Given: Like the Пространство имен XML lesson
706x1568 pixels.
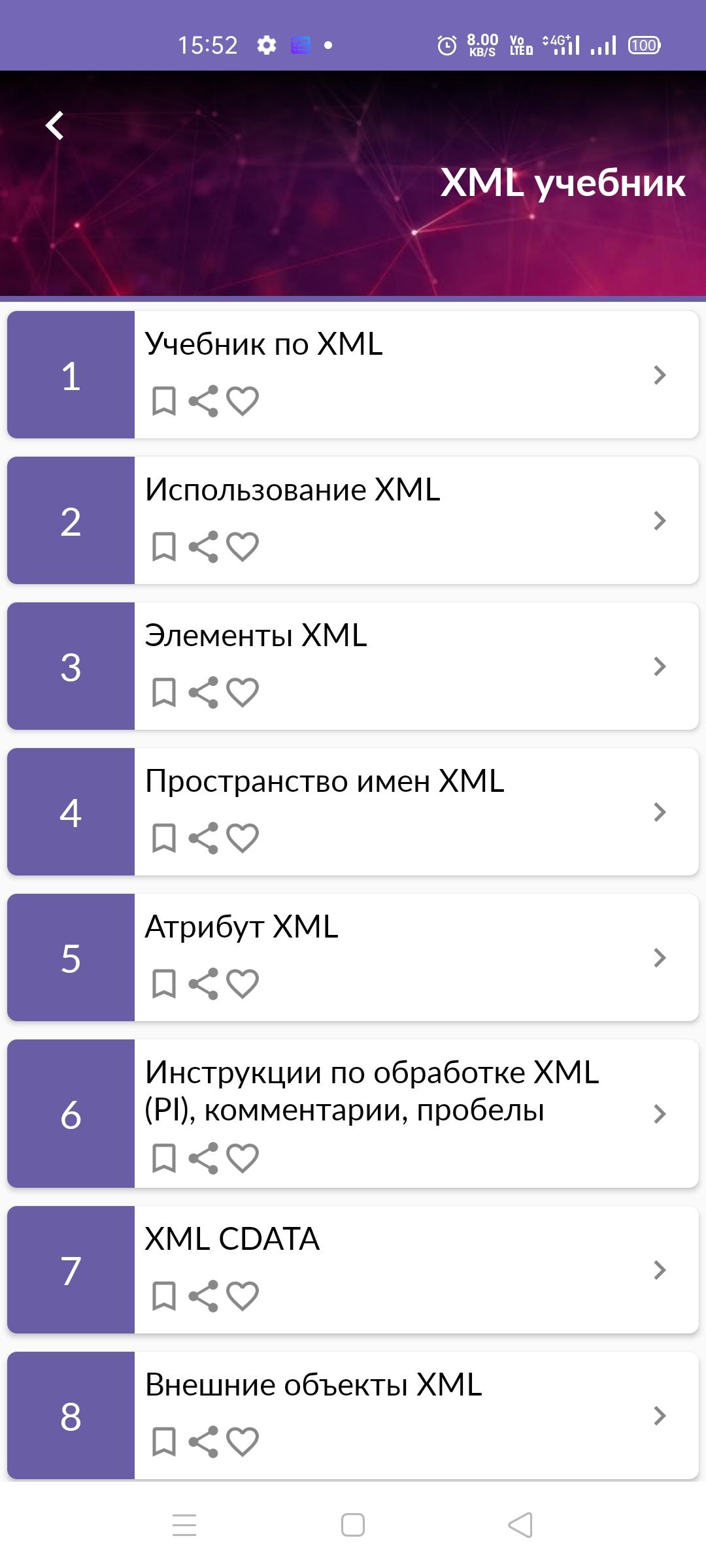Looking at the screenshot, I should pos(243,838).
